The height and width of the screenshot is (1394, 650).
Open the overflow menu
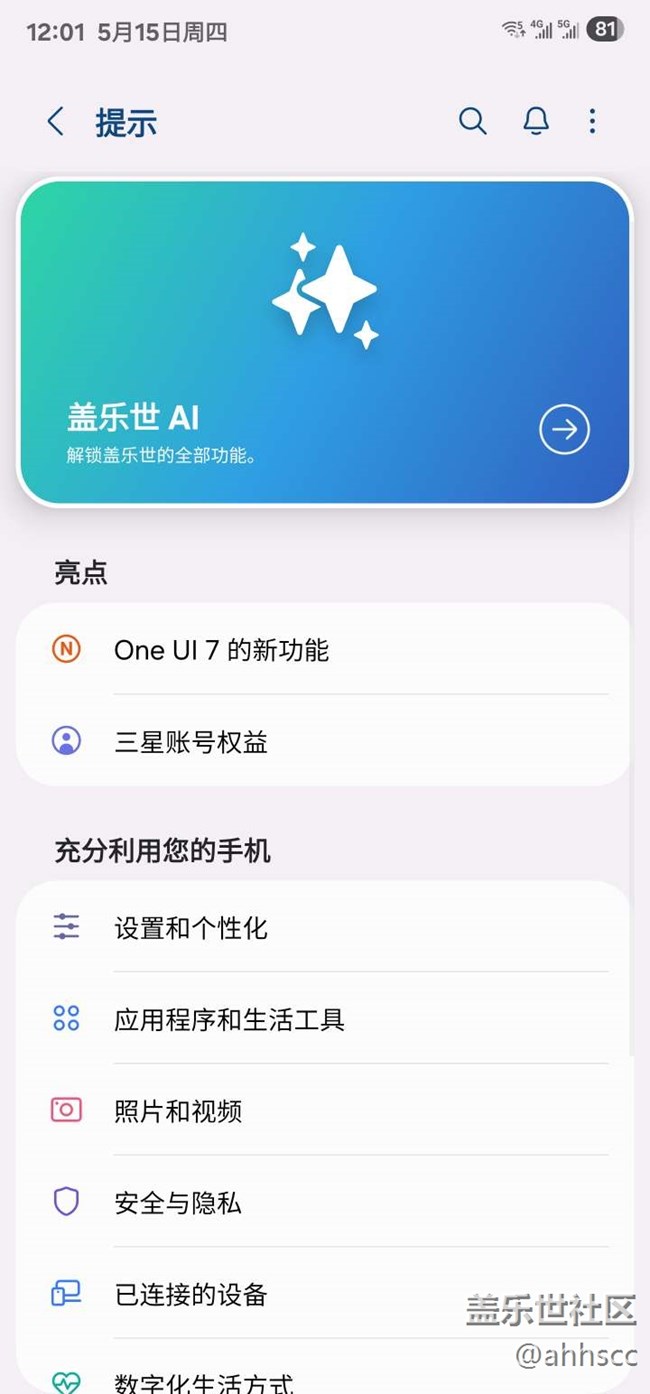[592, 122]
